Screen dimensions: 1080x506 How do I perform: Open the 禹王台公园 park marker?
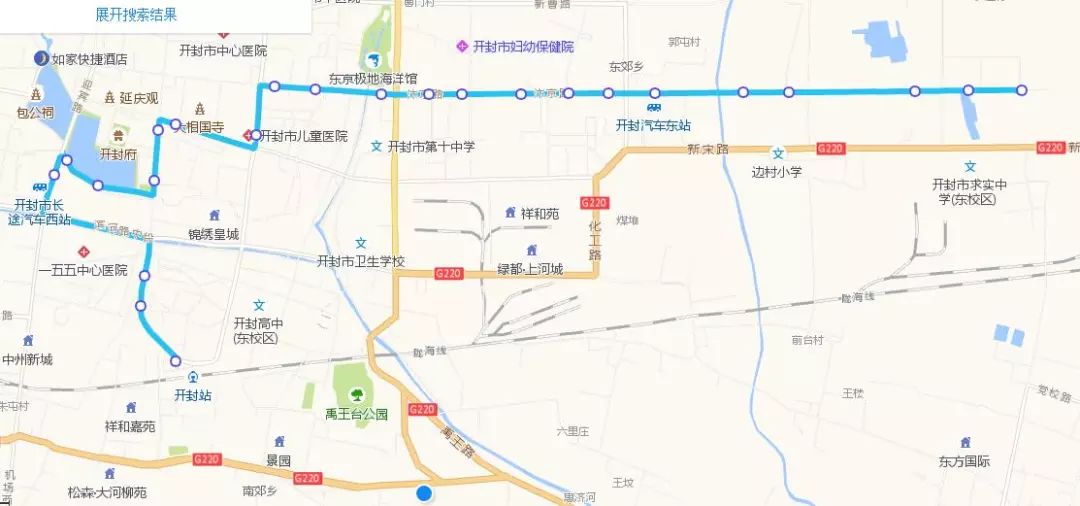coord(352,381)
